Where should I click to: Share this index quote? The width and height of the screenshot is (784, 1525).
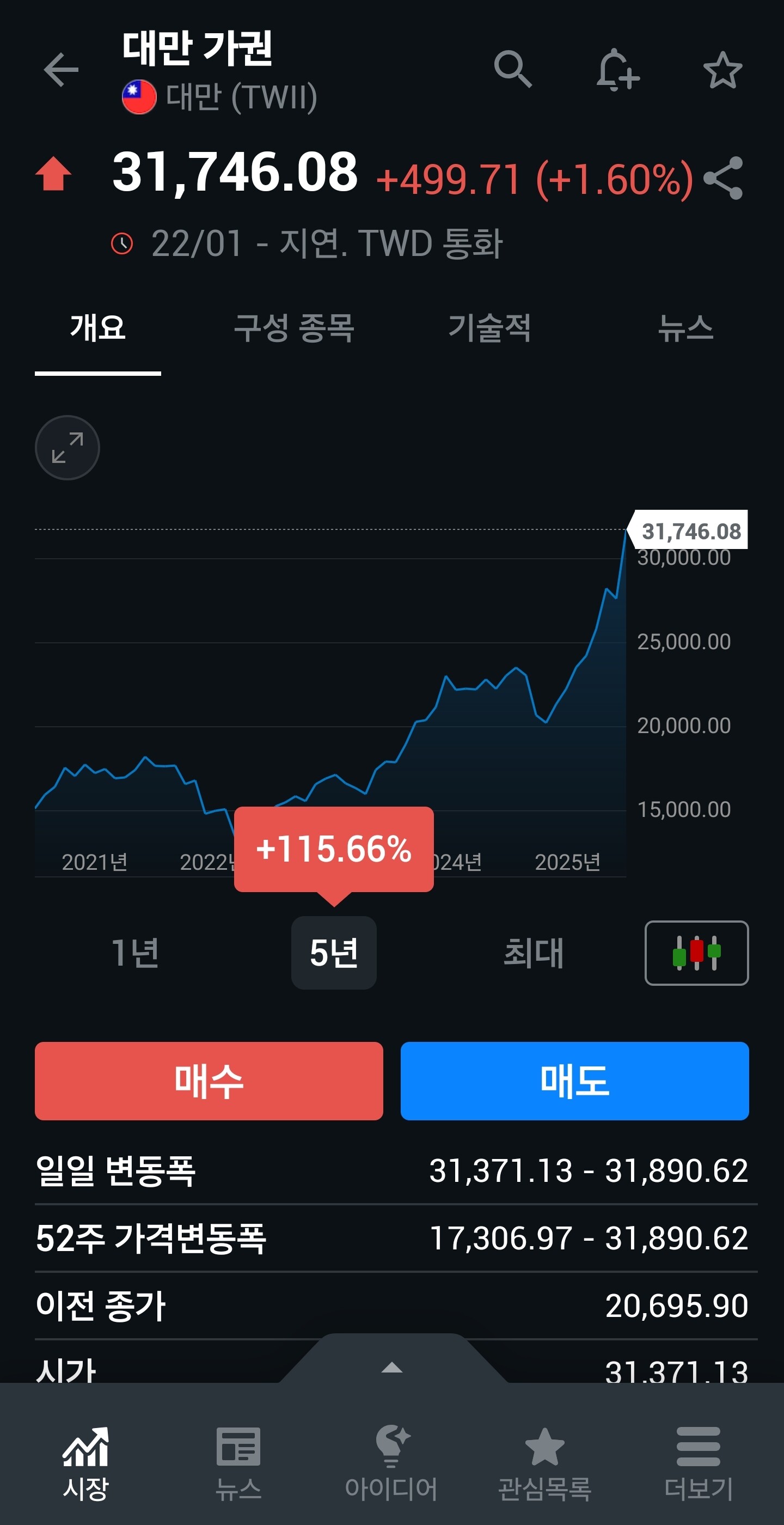pos(722,178)
